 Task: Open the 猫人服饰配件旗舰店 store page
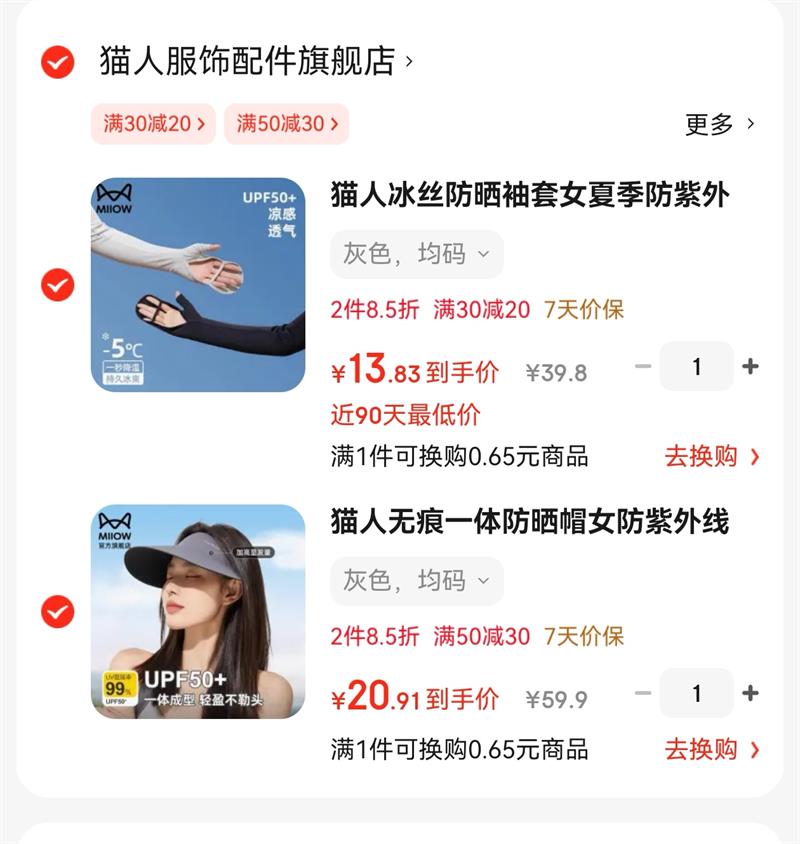(x=250, y=62)
